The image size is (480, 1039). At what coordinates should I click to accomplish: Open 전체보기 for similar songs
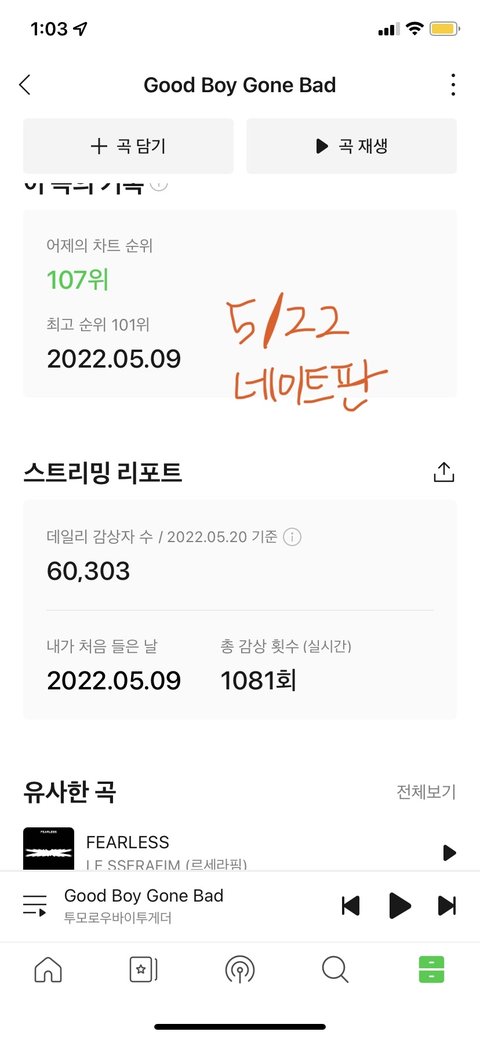(426, 792)
